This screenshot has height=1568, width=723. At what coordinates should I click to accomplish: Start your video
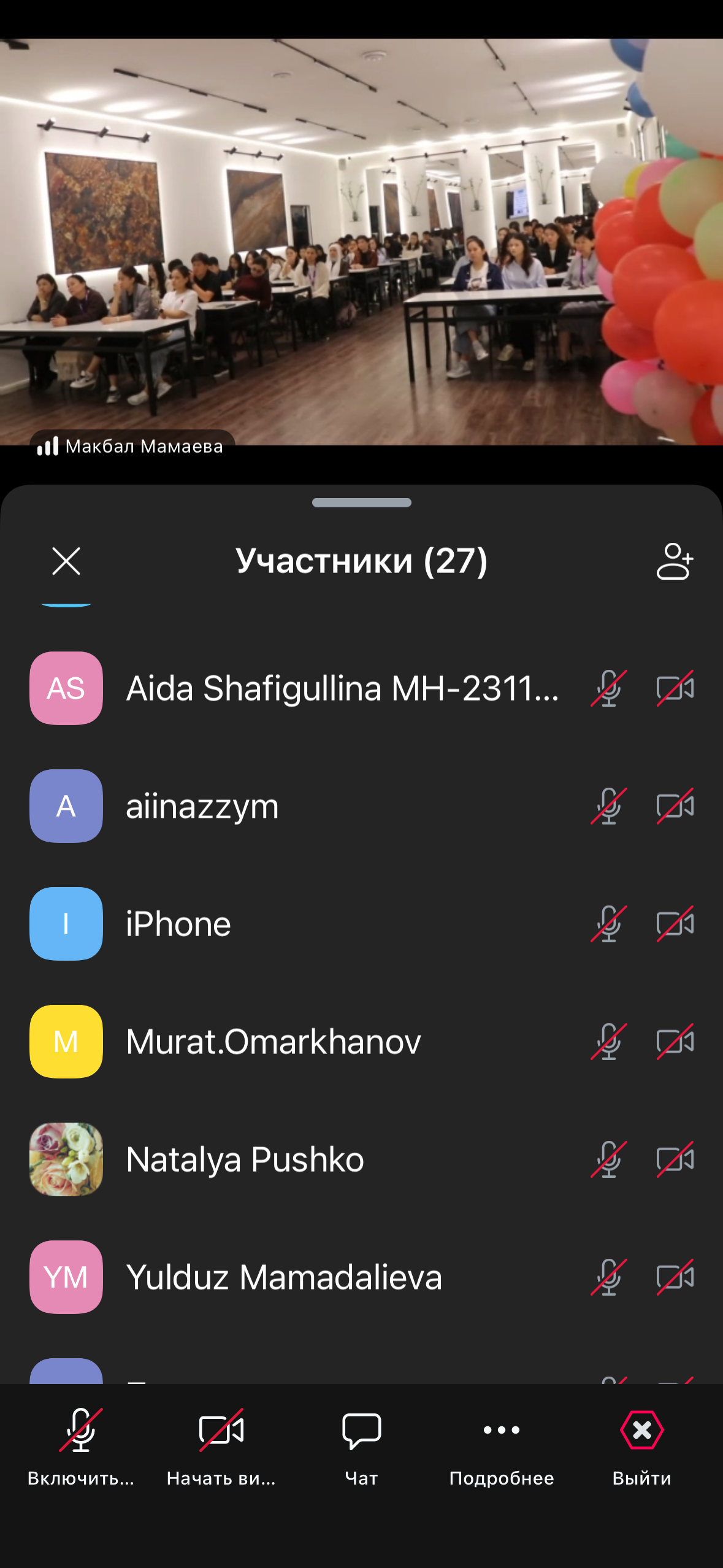[221, 1447]
